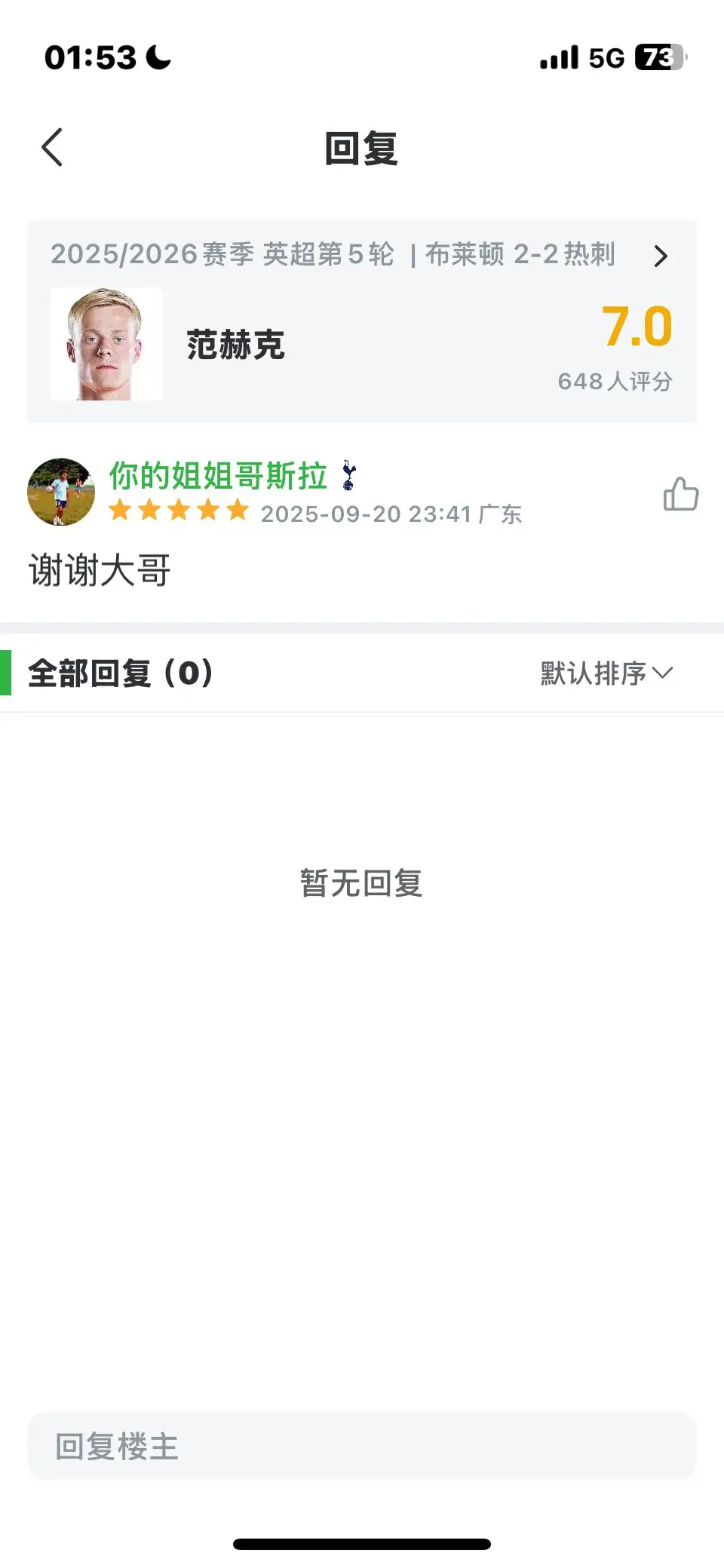This screenshot has height=1568, width=724.
Task: Like the comment 谢谢大哥
Action: (x=680, y=494)
